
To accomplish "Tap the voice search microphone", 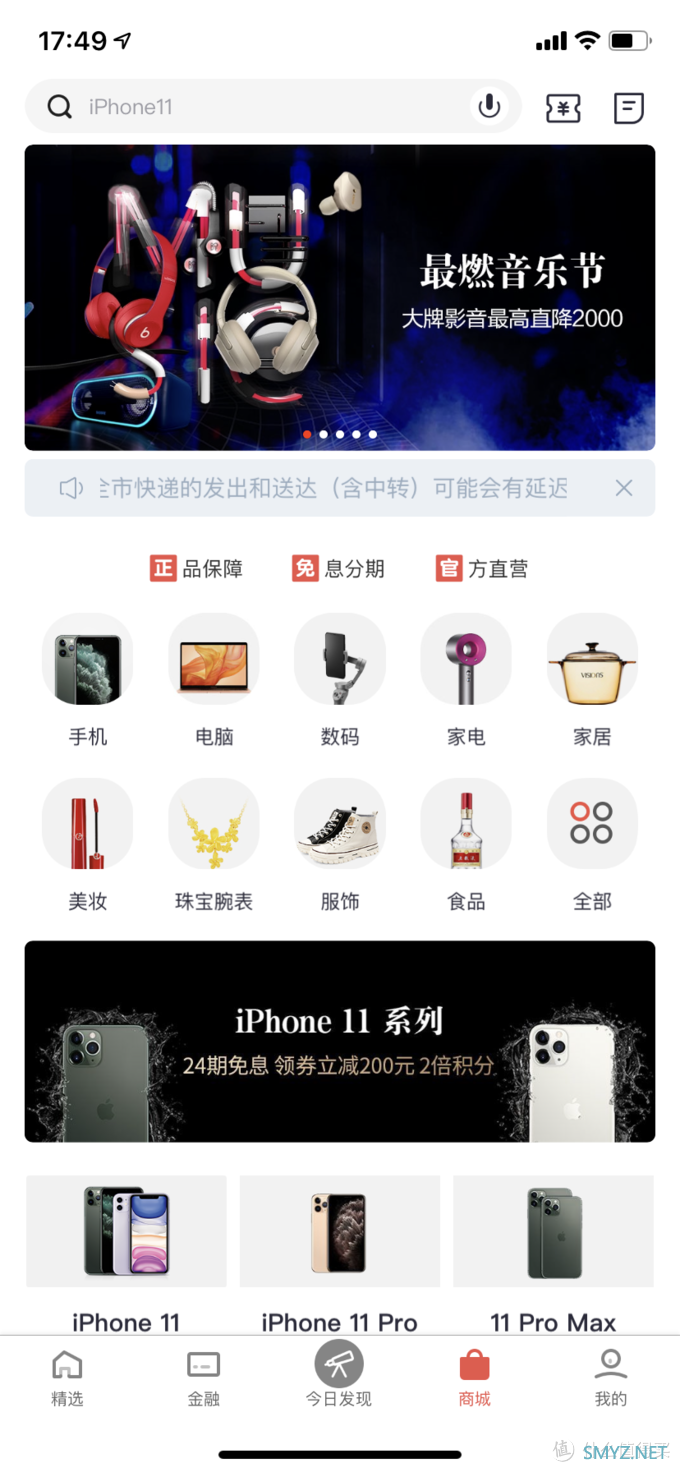I will coord(489,106).
